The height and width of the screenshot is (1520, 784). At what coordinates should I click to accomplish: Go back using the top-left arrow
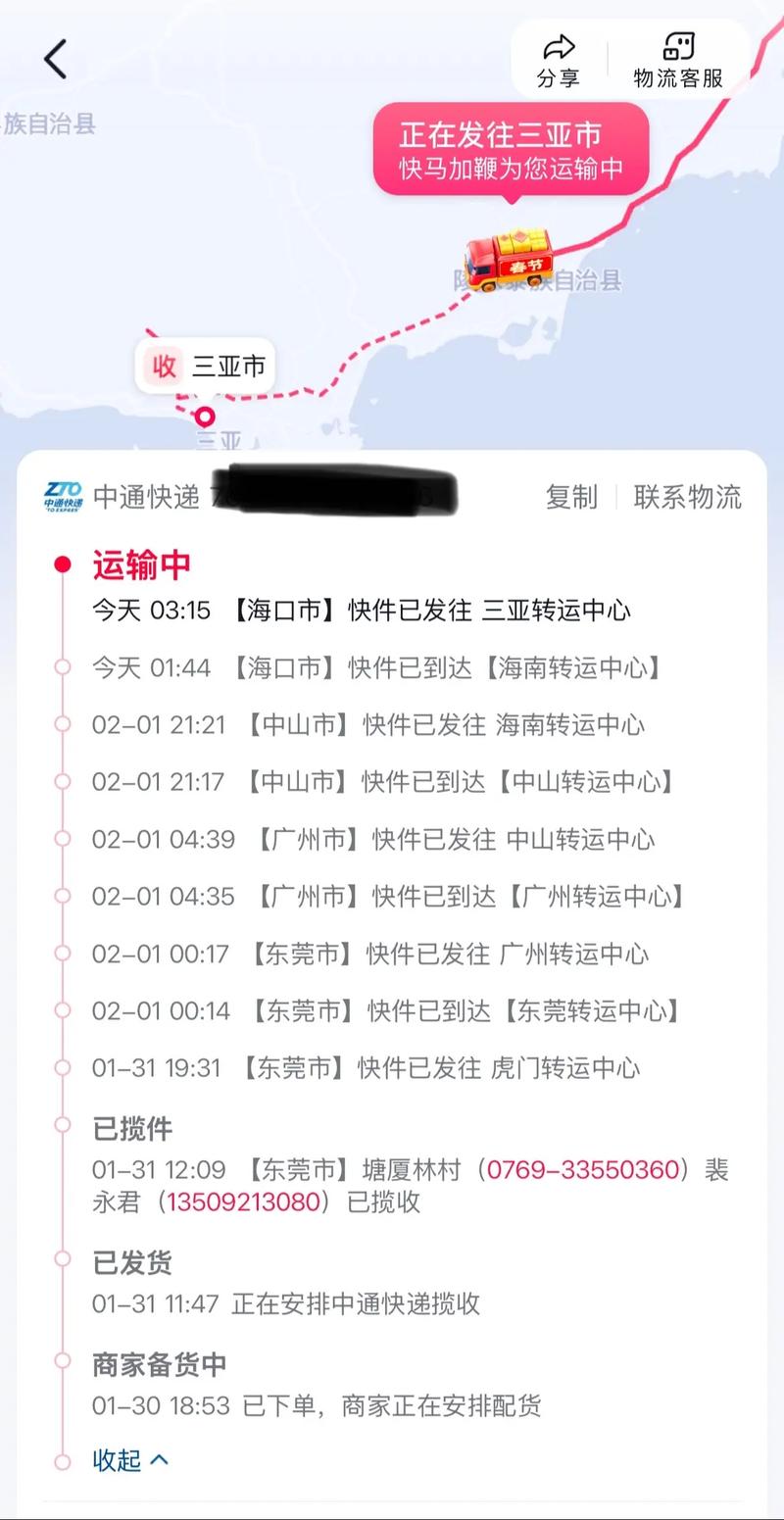pyautogui.click(x=56, y=60)
